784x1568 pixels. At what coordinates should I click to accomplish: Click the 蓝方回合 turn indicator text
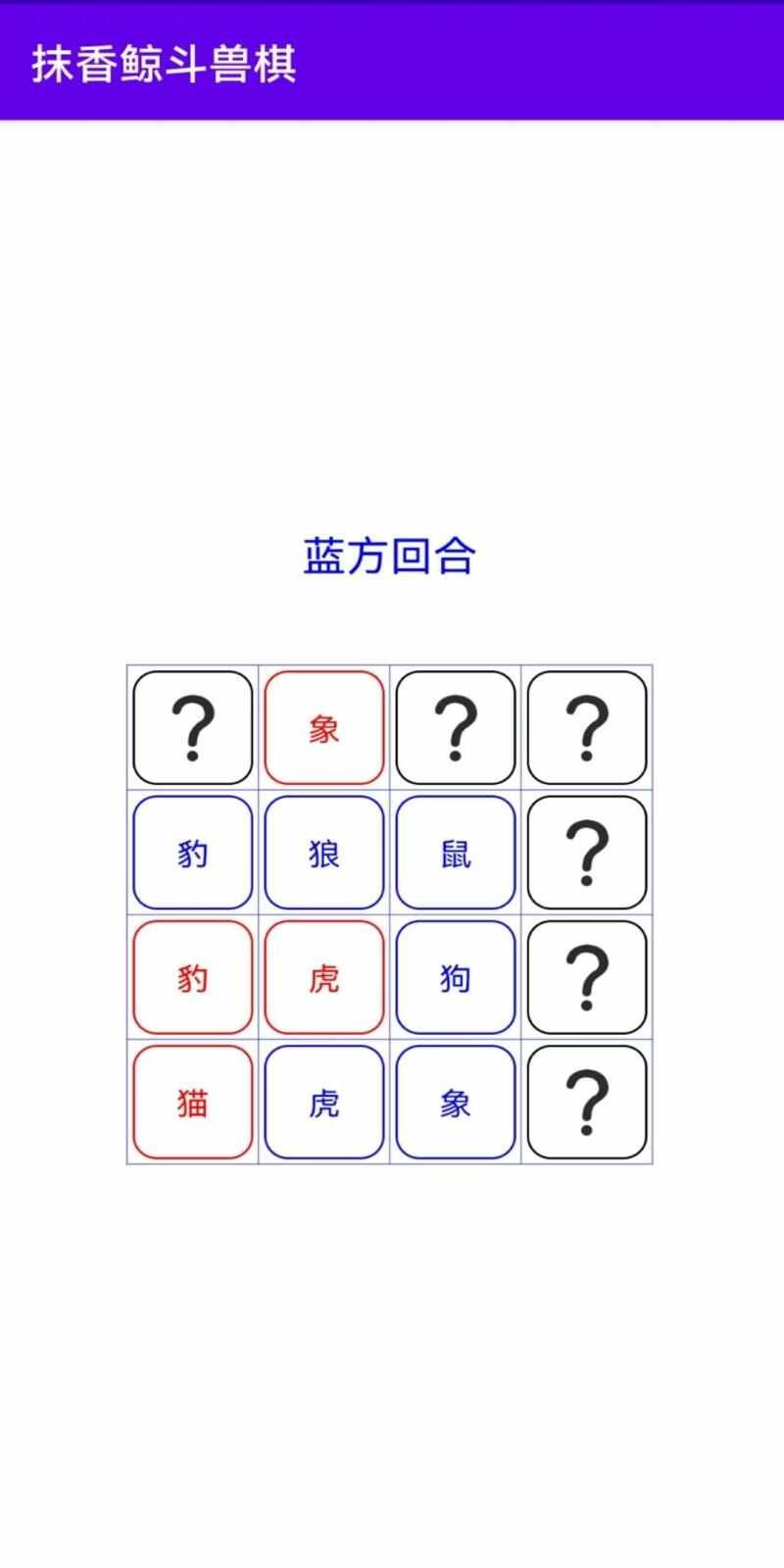click(391, 555)
